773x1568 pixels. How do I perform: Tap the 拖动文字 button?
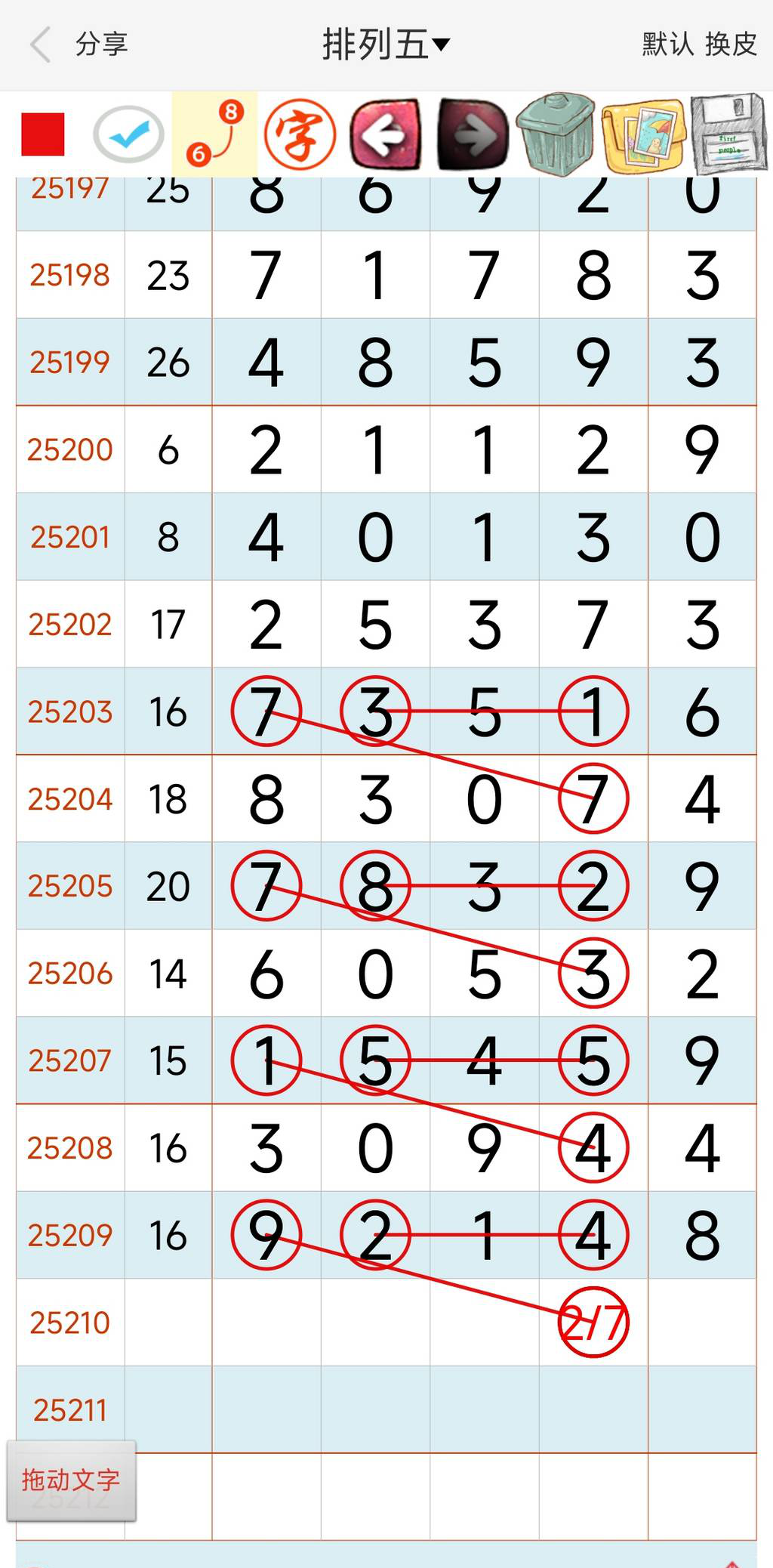pos(71,1480)
